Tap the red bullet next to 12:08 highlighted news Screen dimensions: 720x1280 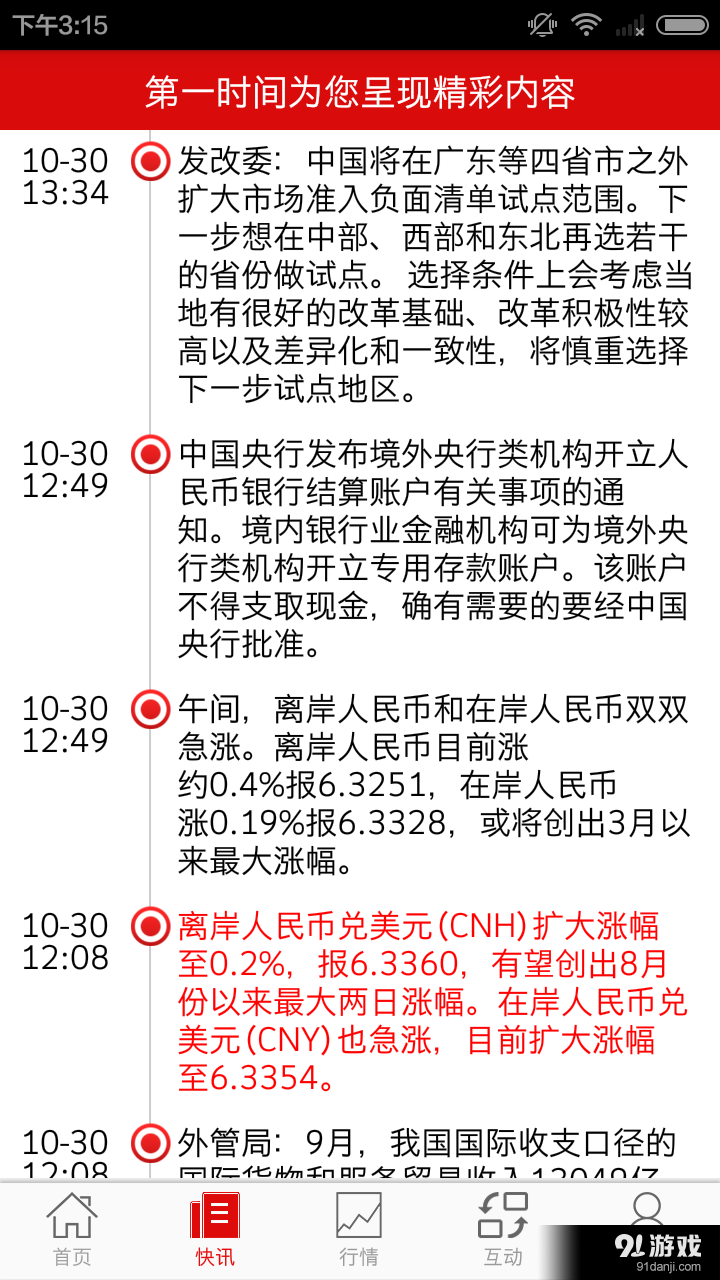coord(150,928)
